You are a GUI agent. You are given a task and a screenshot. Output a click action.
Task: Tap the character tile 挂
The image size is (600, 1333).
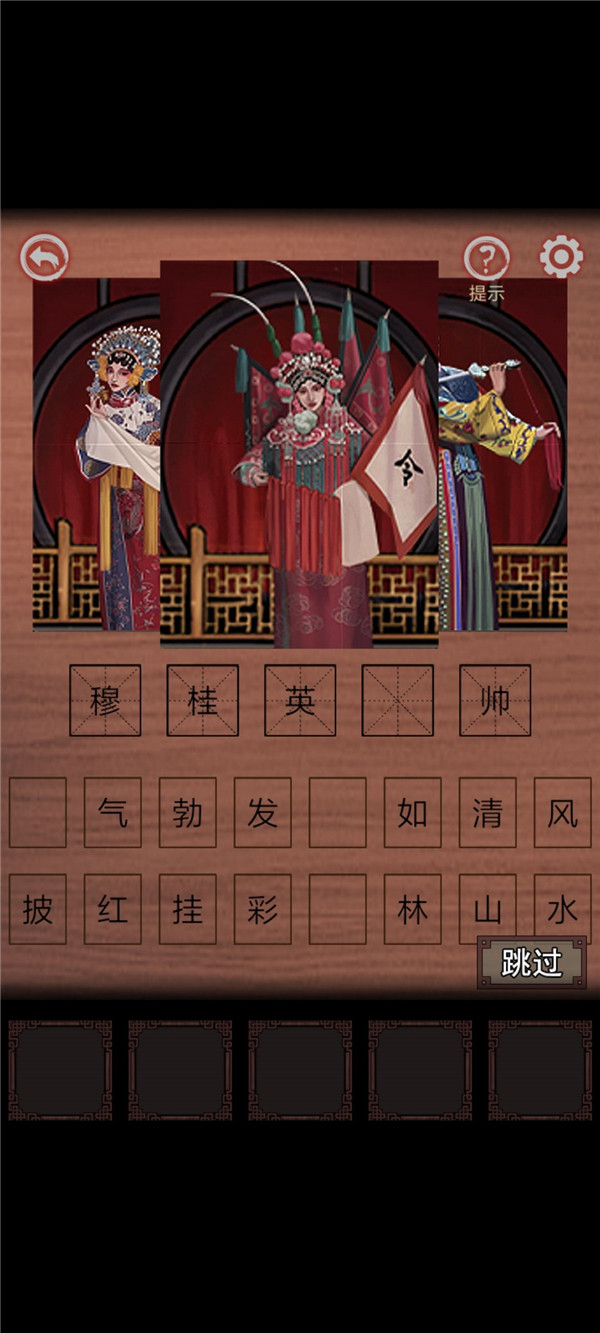coord(188,909)
